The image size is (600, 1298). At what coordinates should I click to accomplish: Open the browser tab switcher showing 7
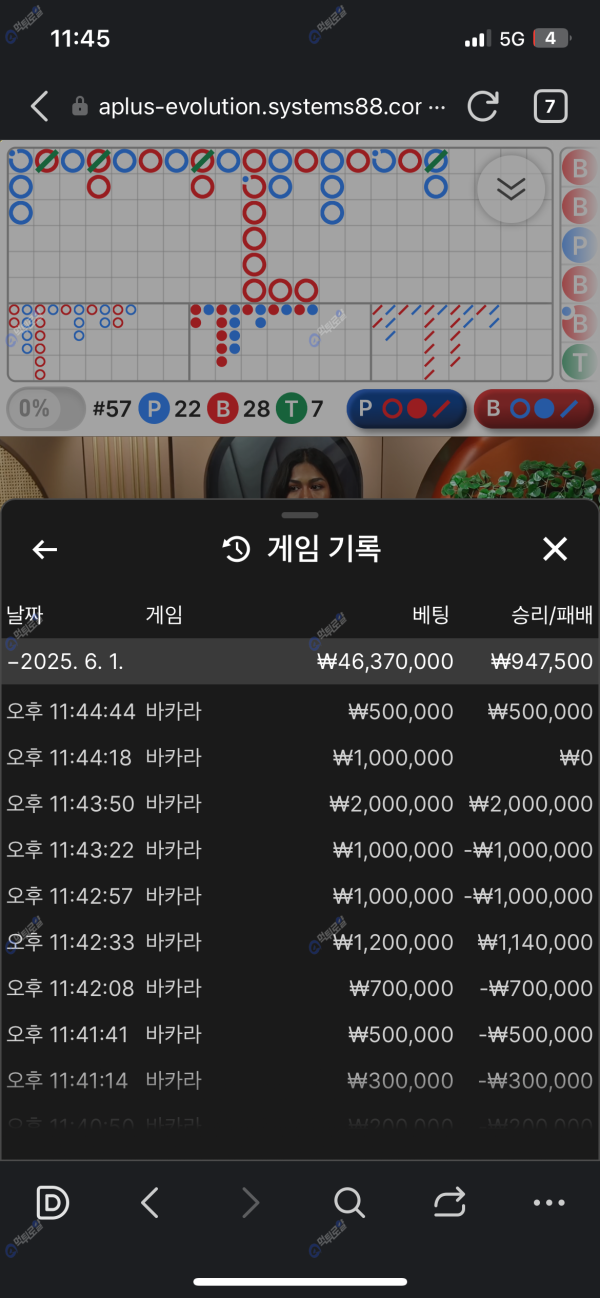pos(550,106)
